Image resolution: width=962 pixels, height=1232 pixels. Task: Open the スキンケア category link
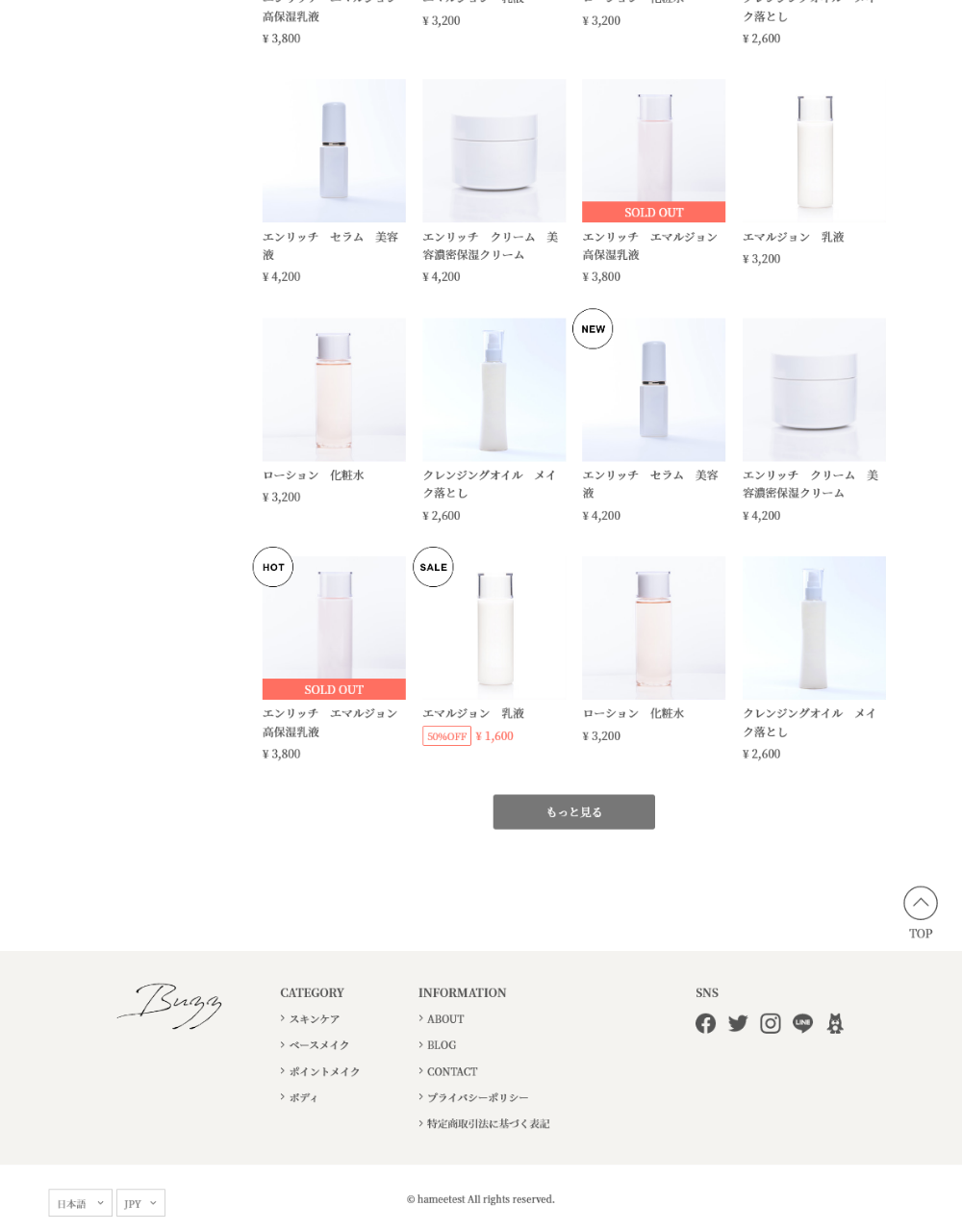314,1018
